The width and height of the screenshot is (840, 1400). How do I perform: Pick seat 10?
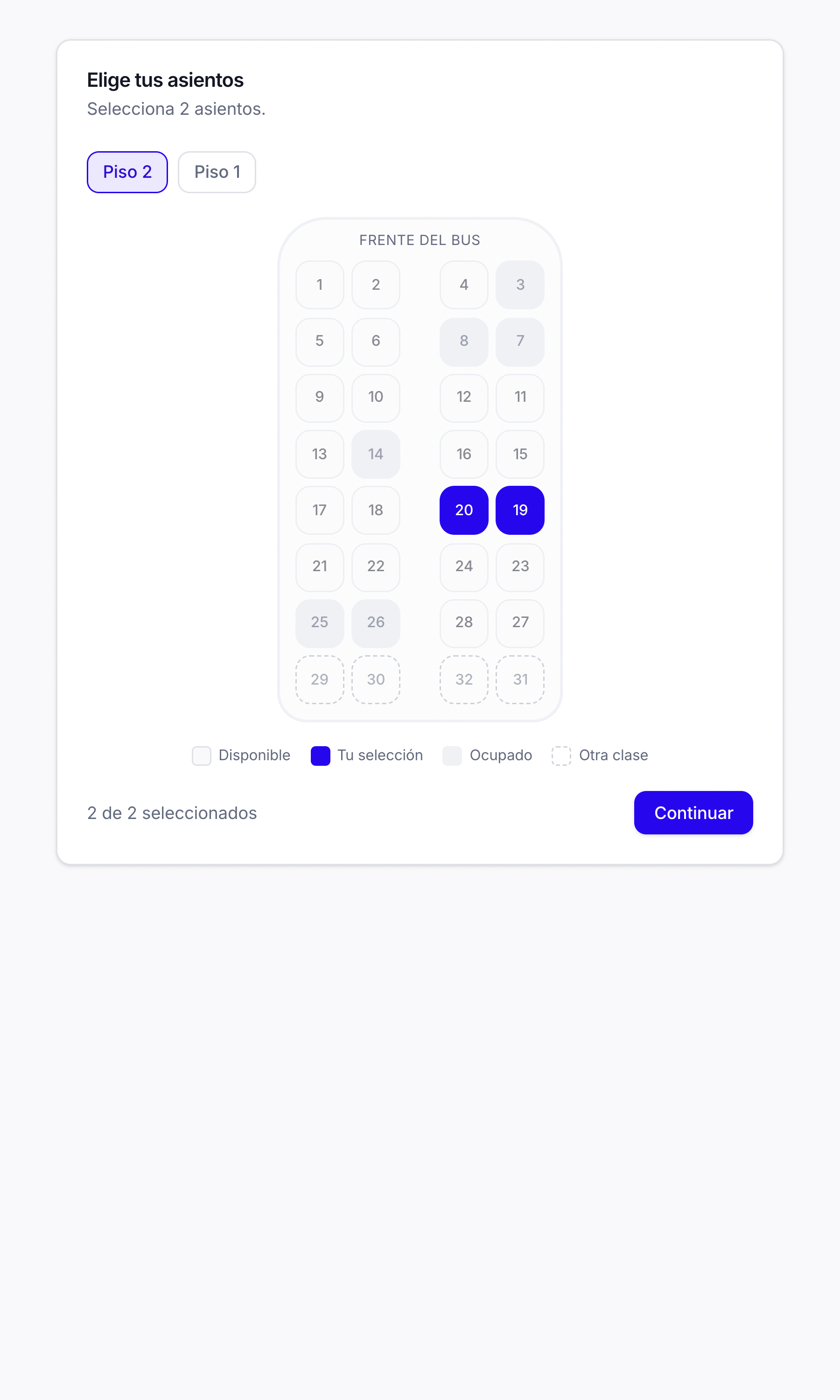[x=376, y=398]
